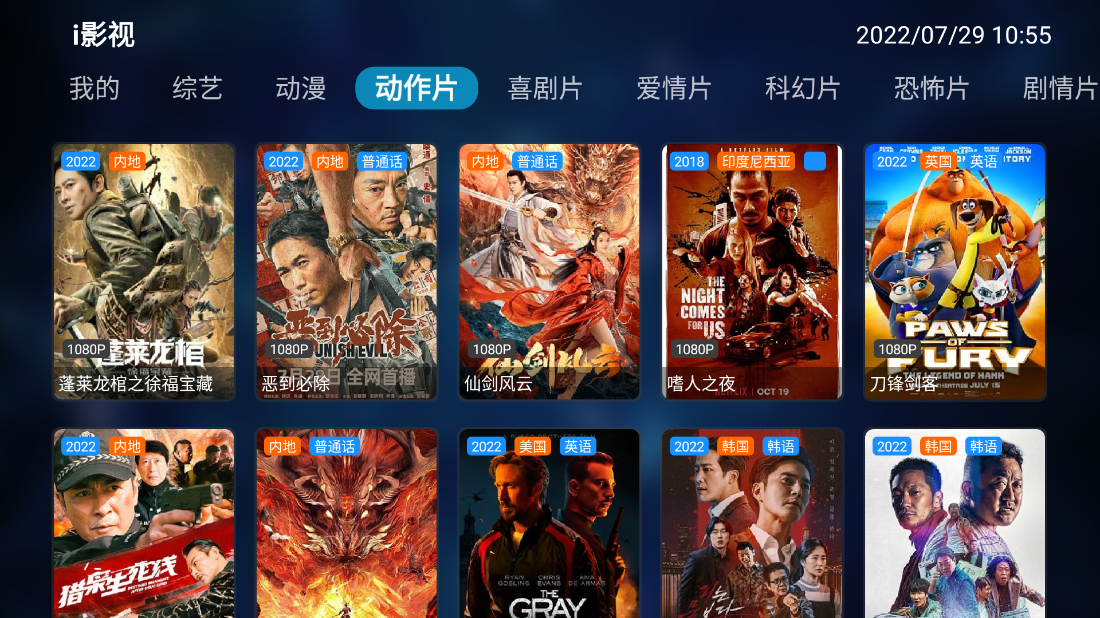Switch to the 喜剧片 tab

[545, 88]
